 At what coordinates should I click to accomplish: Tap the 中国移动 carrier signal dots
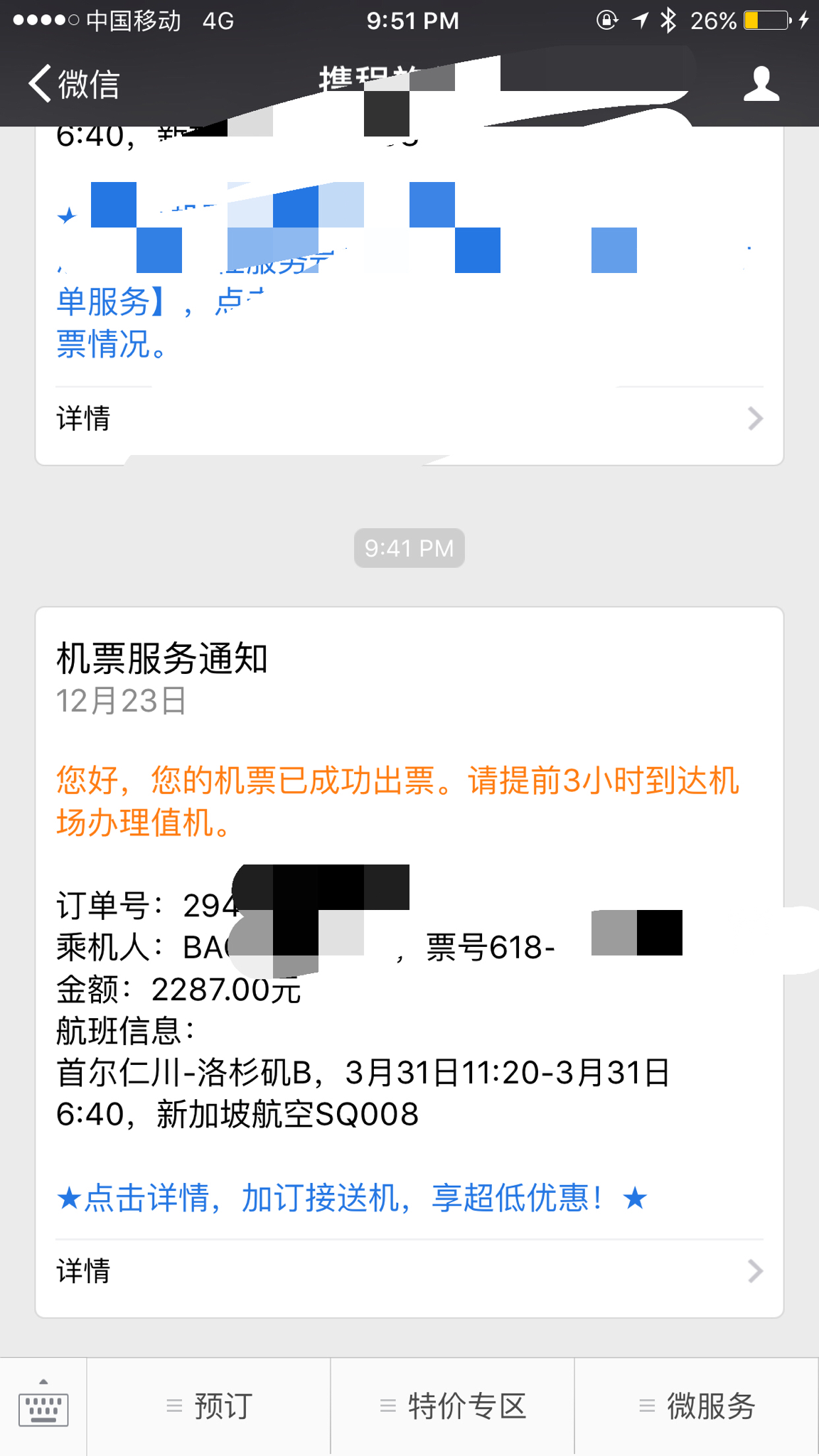(x=43, y=21)
